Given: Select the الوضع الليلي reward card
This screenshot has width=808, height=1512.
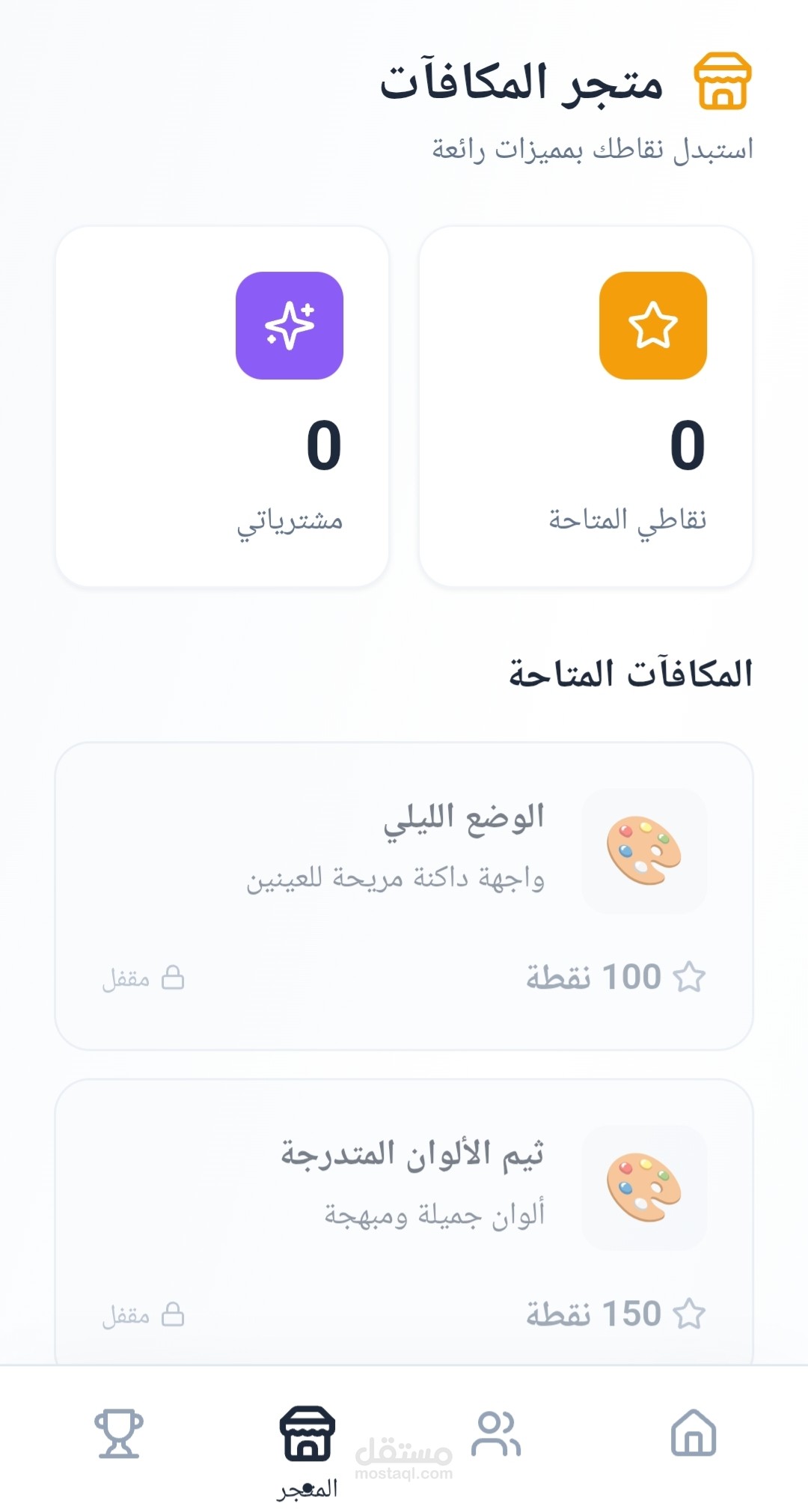Looking at the screenshot, I should (x=404, y=895).
